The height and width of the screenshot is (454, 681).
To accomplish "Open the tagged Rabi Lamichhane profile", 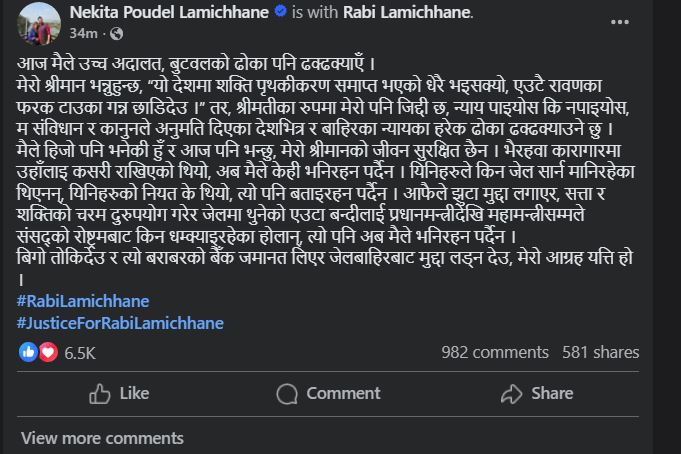I will pos(412,12).
